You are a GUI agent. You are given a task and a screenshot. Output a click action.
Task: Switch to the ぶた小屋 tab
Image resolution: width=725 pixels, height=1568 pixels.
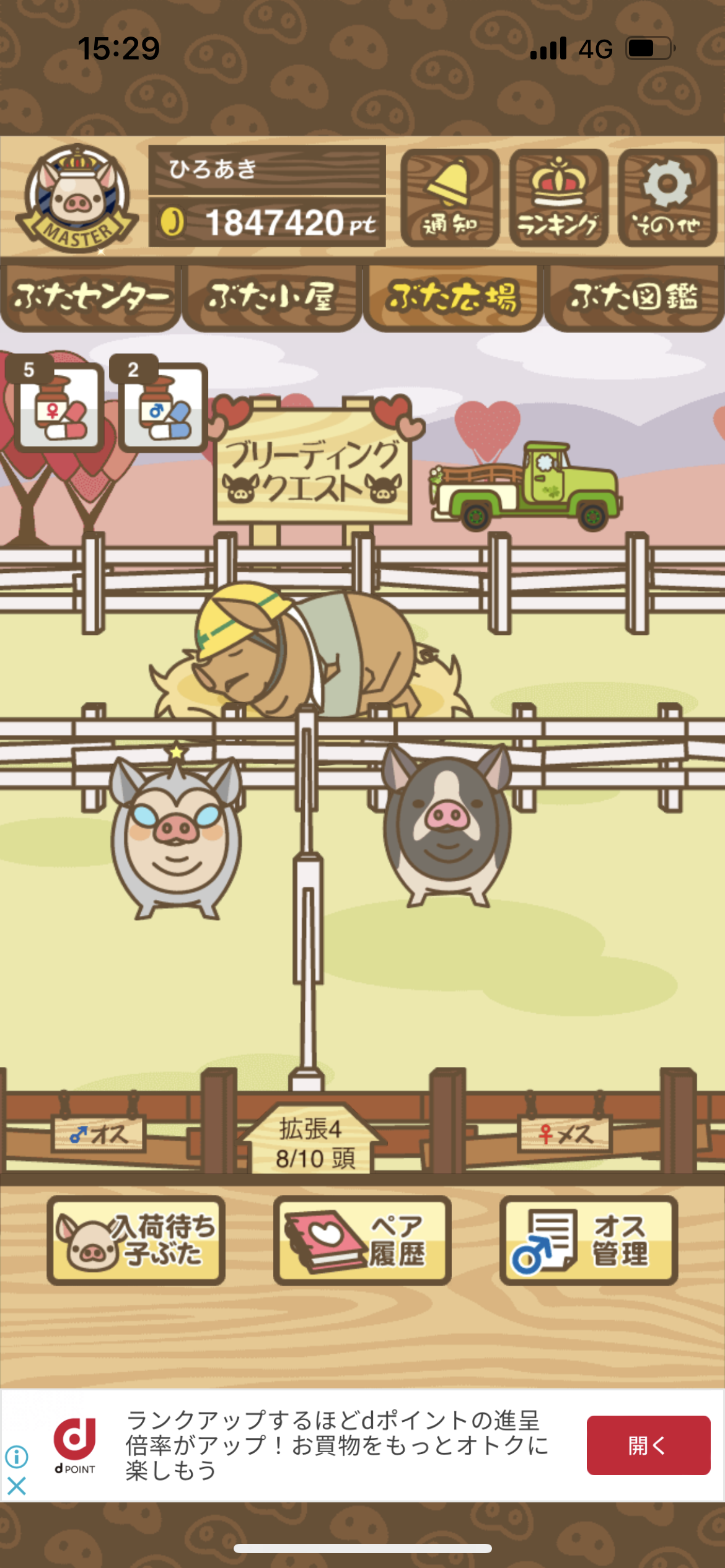pyautogui.click(x=271, y=298)
